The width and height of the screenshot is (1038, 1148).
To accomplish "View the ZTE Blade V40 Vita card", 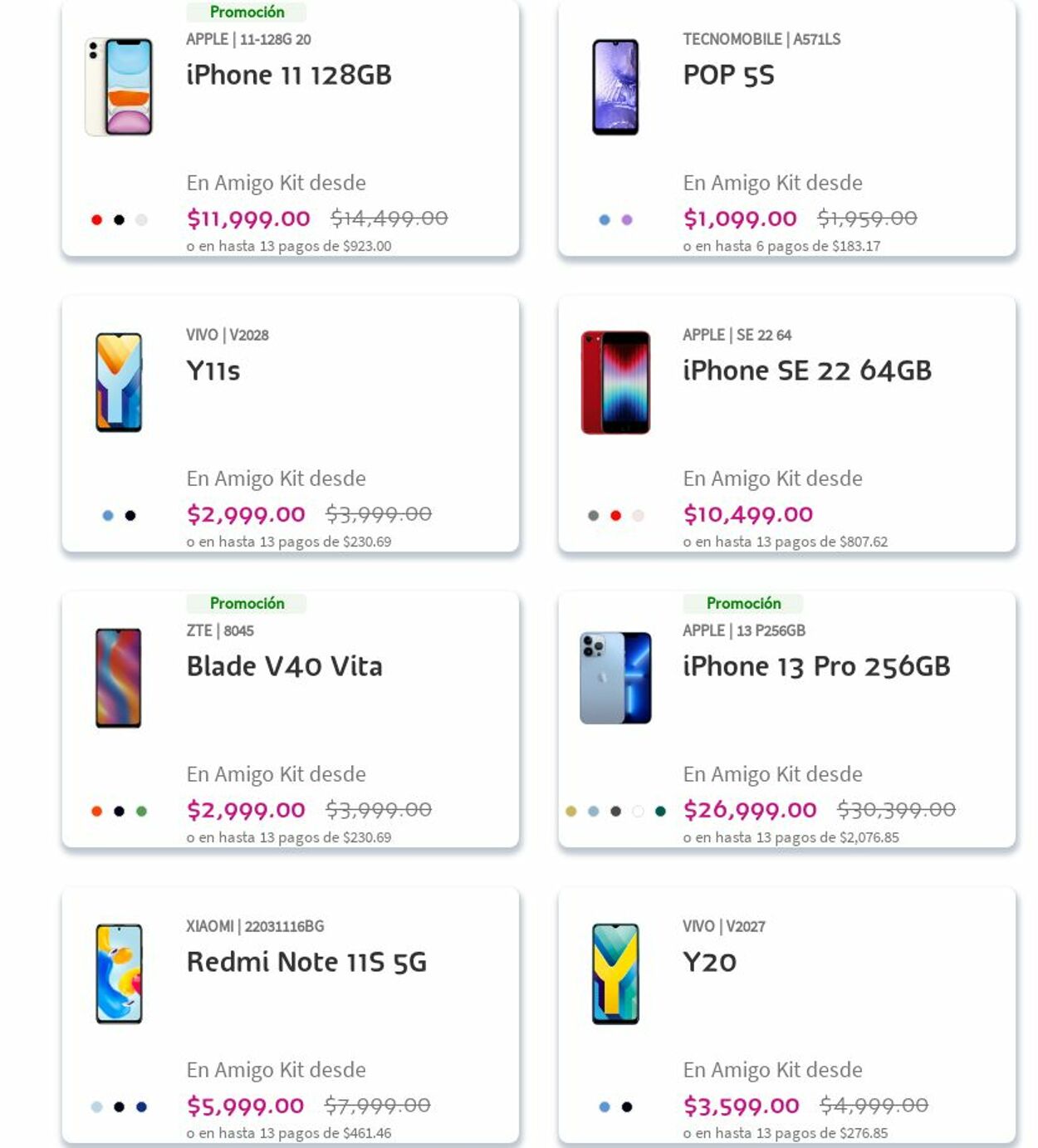I will tap(284, 666).
